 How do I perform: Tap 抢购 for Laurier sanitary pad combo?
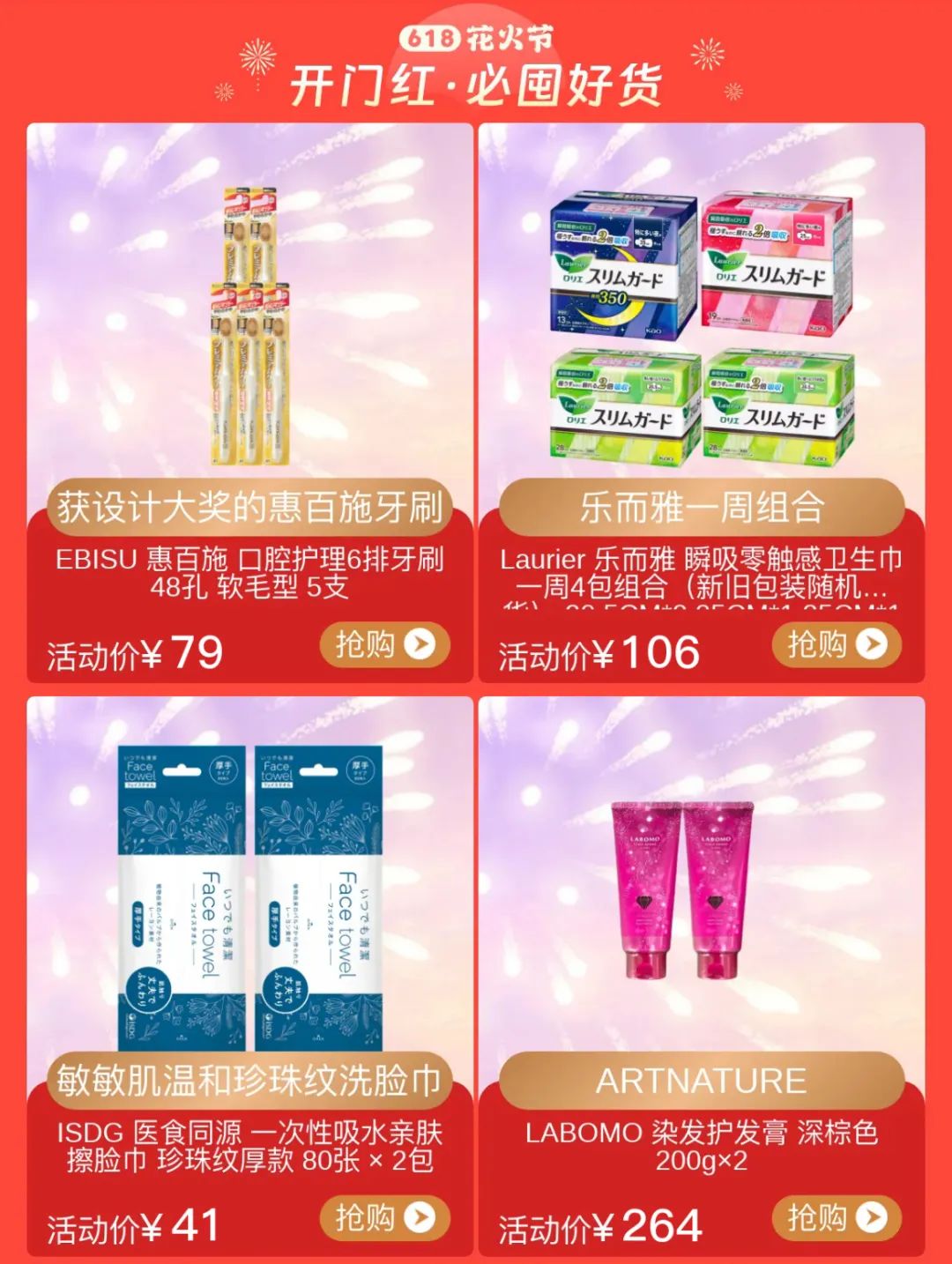click(836, 645)
